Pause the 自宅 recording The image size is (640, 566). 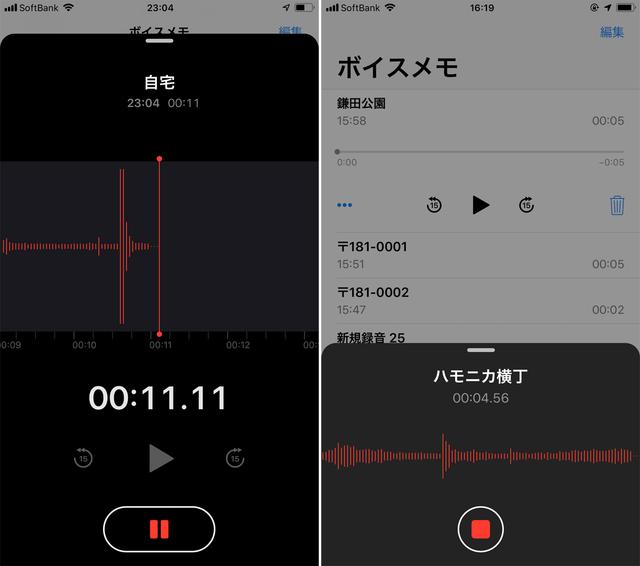[159, 529]
